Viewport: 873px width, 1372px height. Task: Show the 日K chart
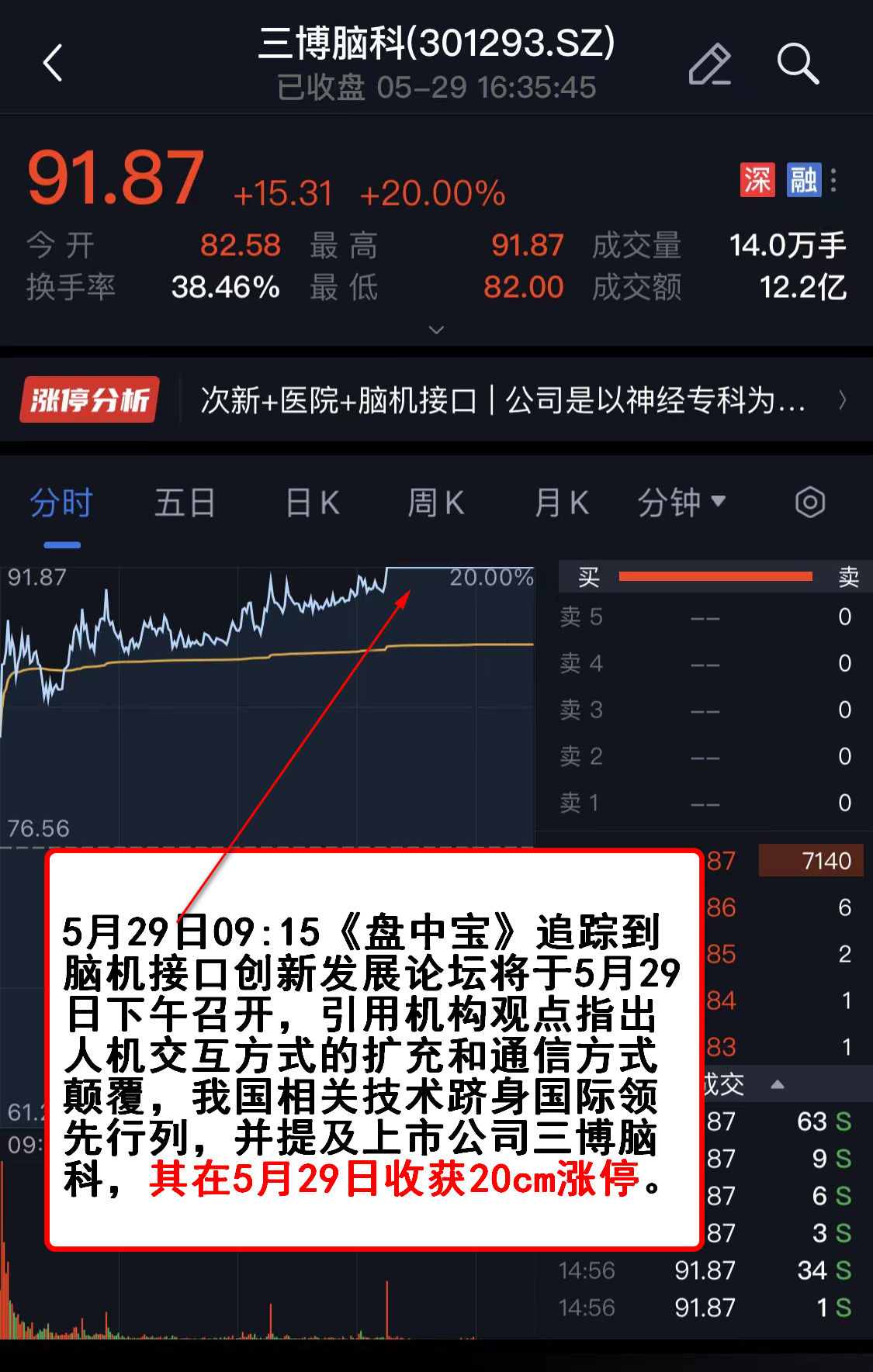click(312, 503)
